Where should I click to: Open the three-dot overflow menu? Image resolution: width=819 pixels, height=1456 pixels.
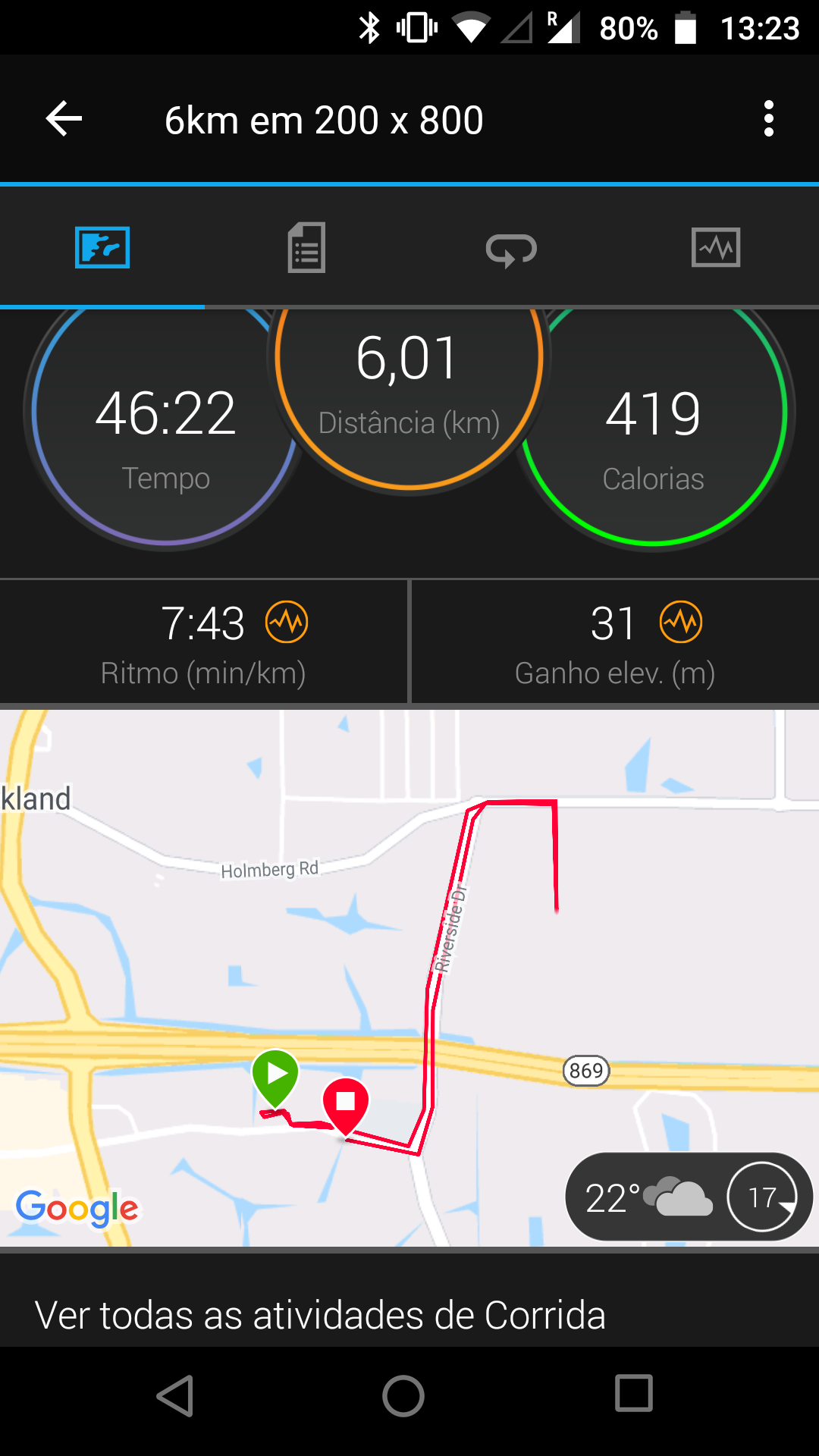click(x=768, y=119)
